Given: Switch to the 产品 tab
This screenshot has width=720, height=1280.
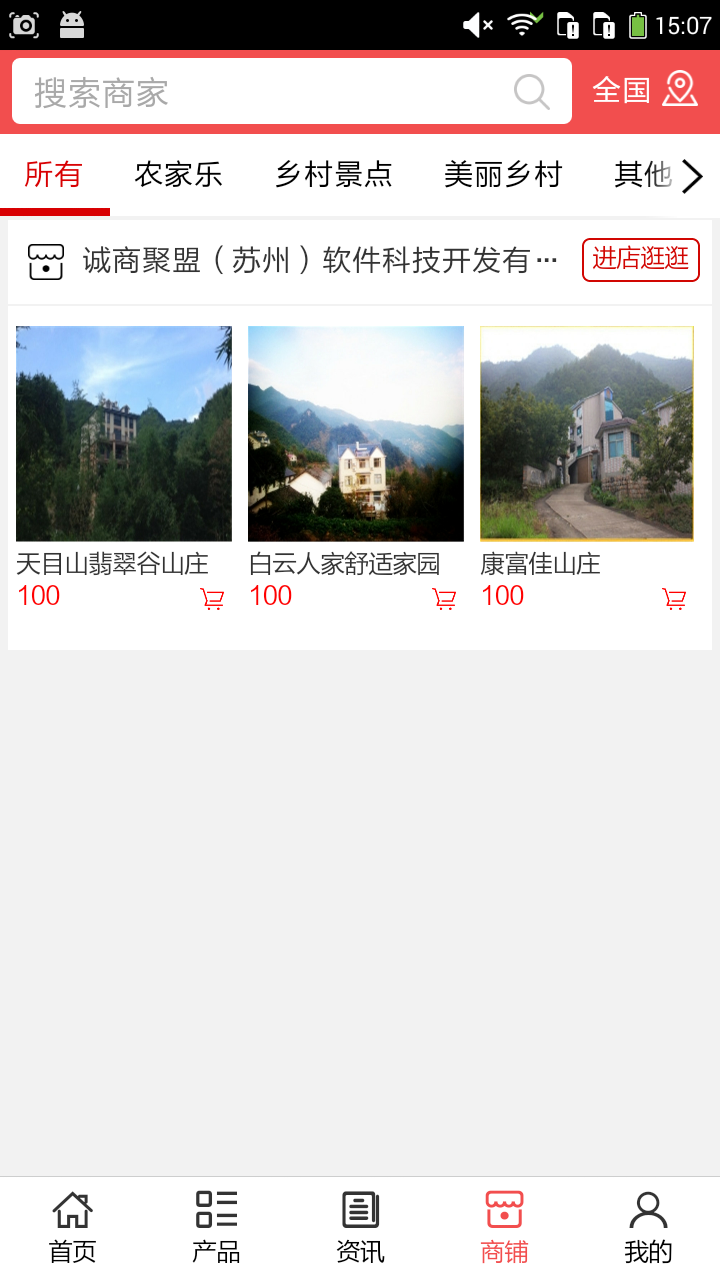Looking at the screenshot, I should coord(216,1228).
